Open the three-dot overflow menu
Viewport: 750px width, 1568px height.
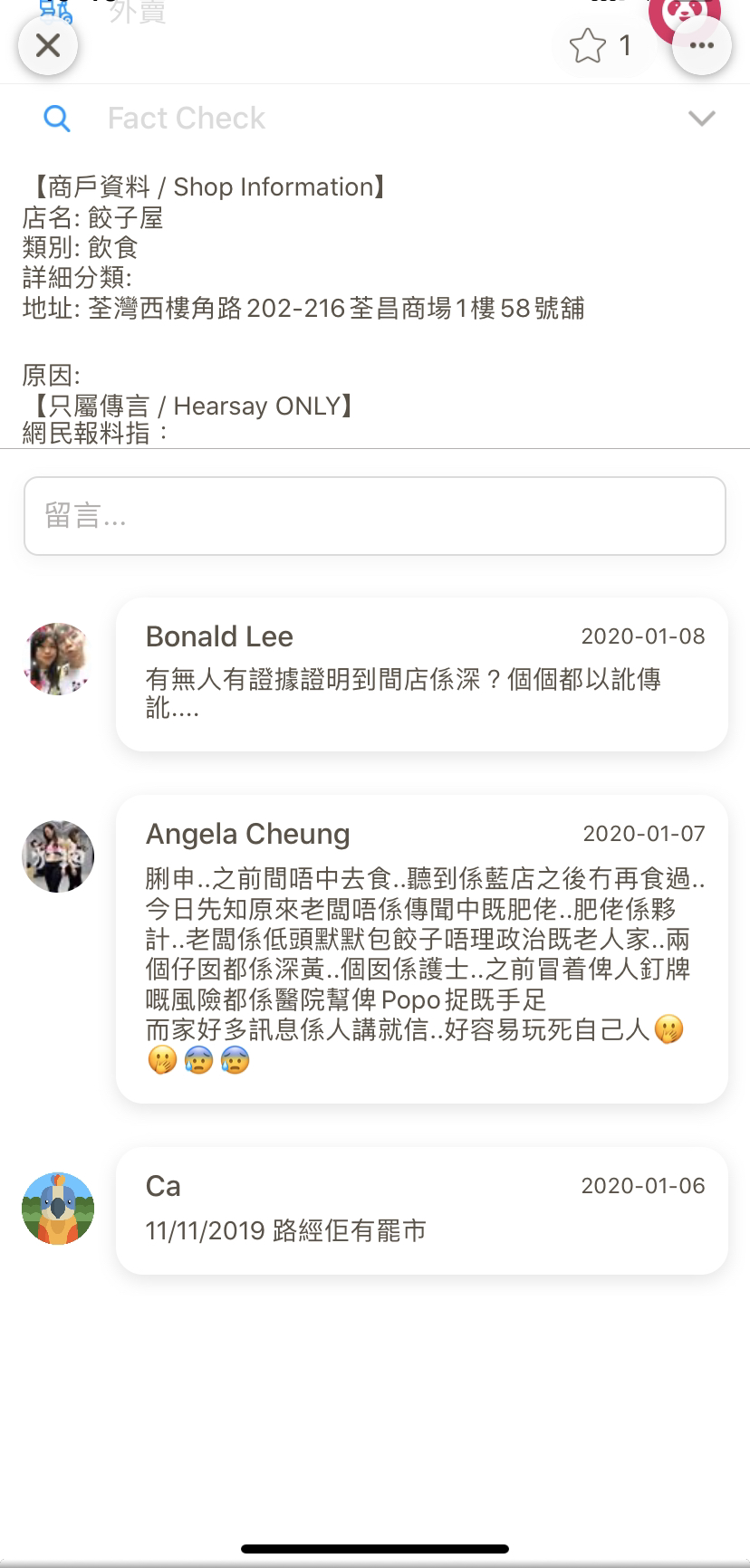click(702, 45)
